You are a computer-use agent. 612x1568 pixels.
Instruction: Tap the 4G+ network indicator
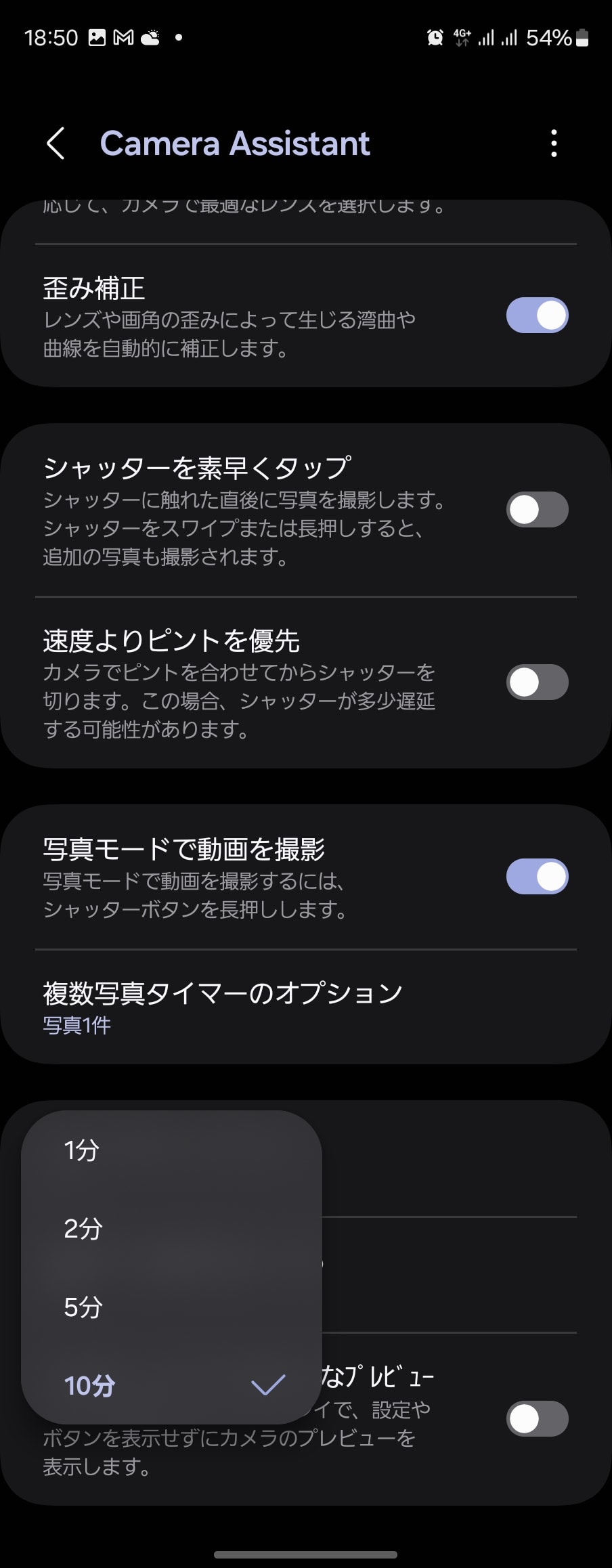coord(464,37)
